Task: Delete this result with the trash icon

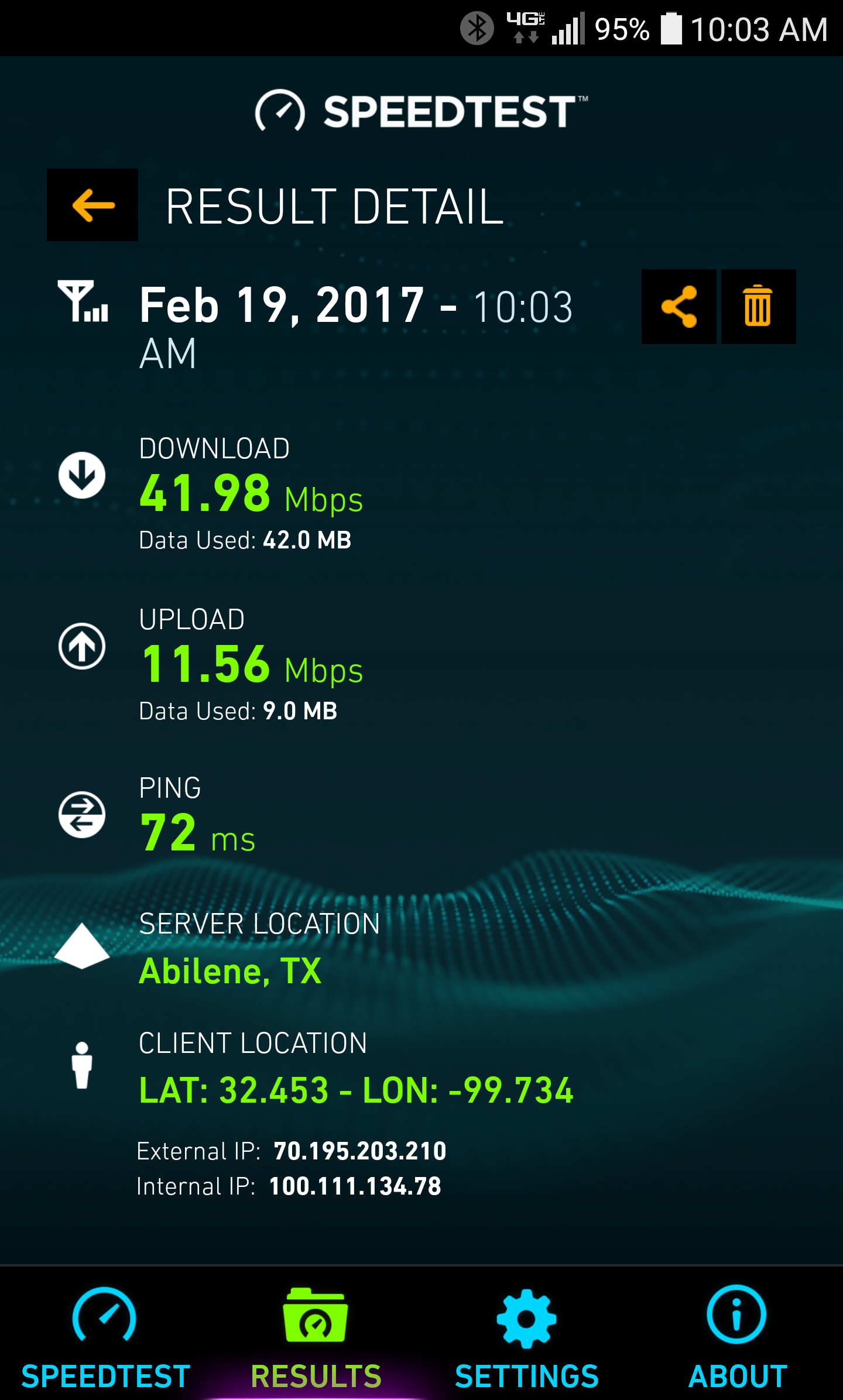Action: click(x=758, y=307)
